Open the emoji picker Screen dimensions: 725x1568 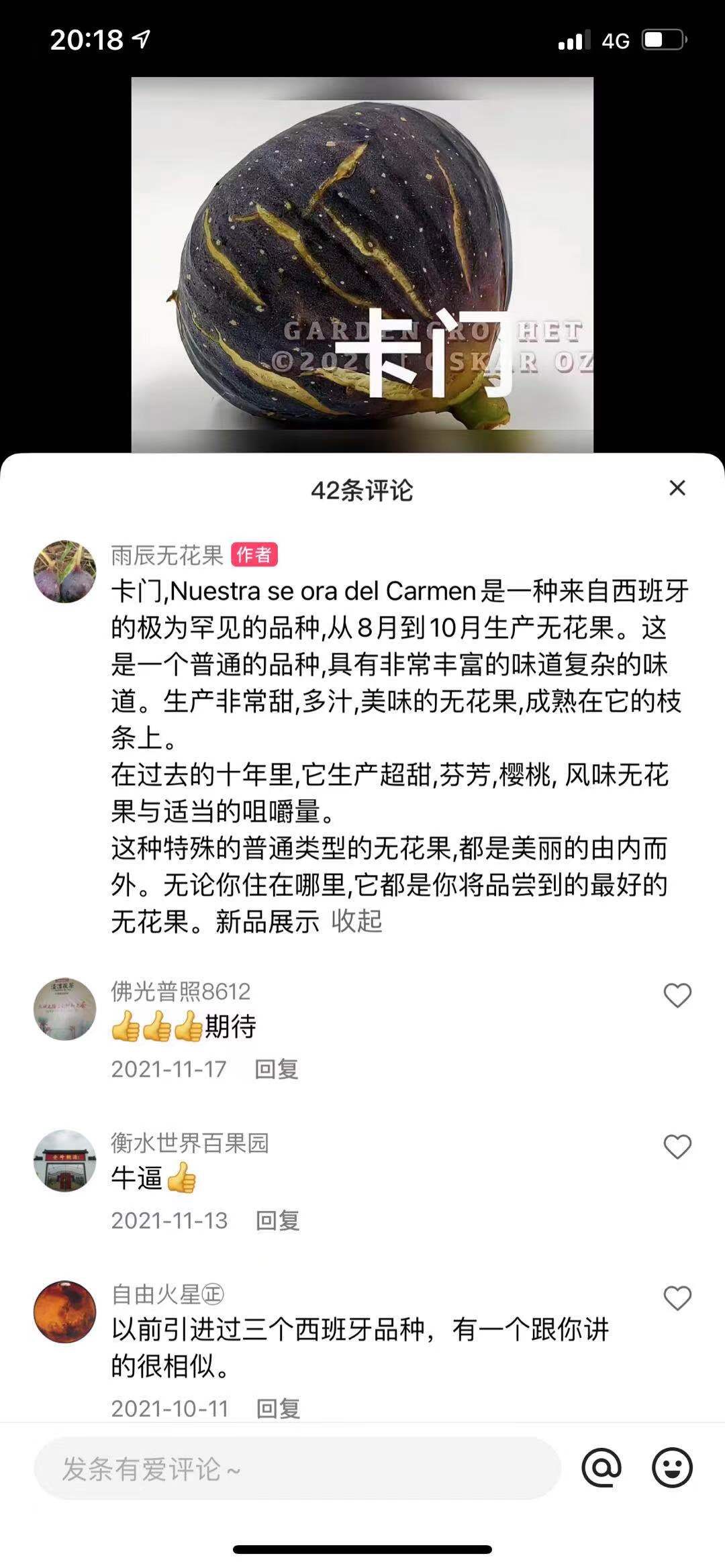[x=672, y=1468]
